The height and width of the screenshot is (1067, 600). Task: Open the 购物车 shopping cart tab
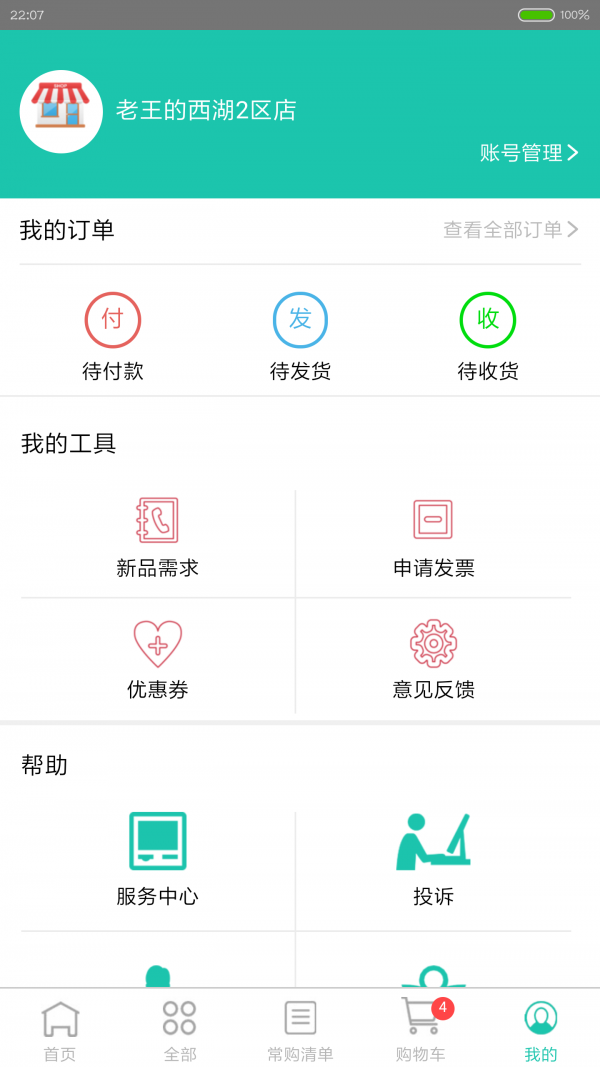[421, 1030]
